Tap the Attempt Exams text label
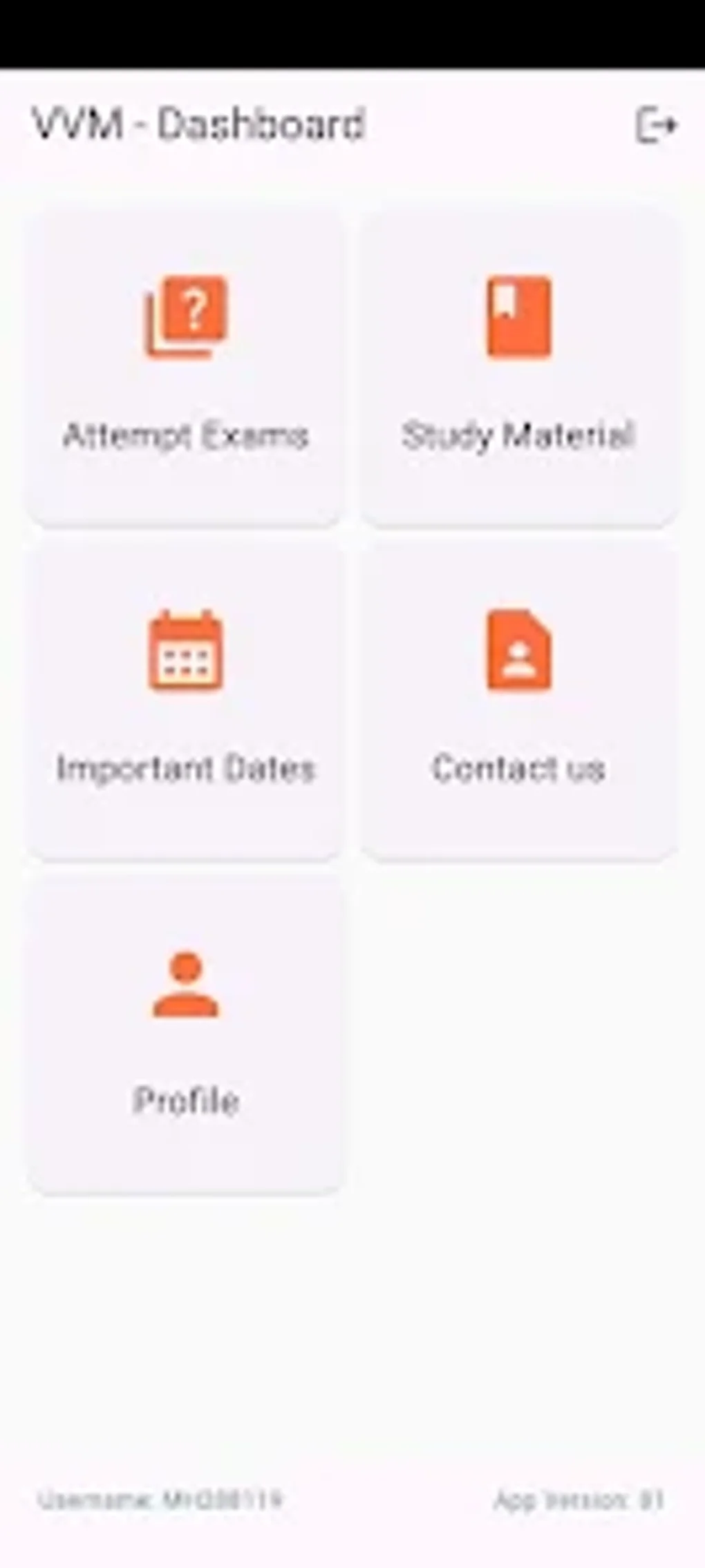 point(187,435)
